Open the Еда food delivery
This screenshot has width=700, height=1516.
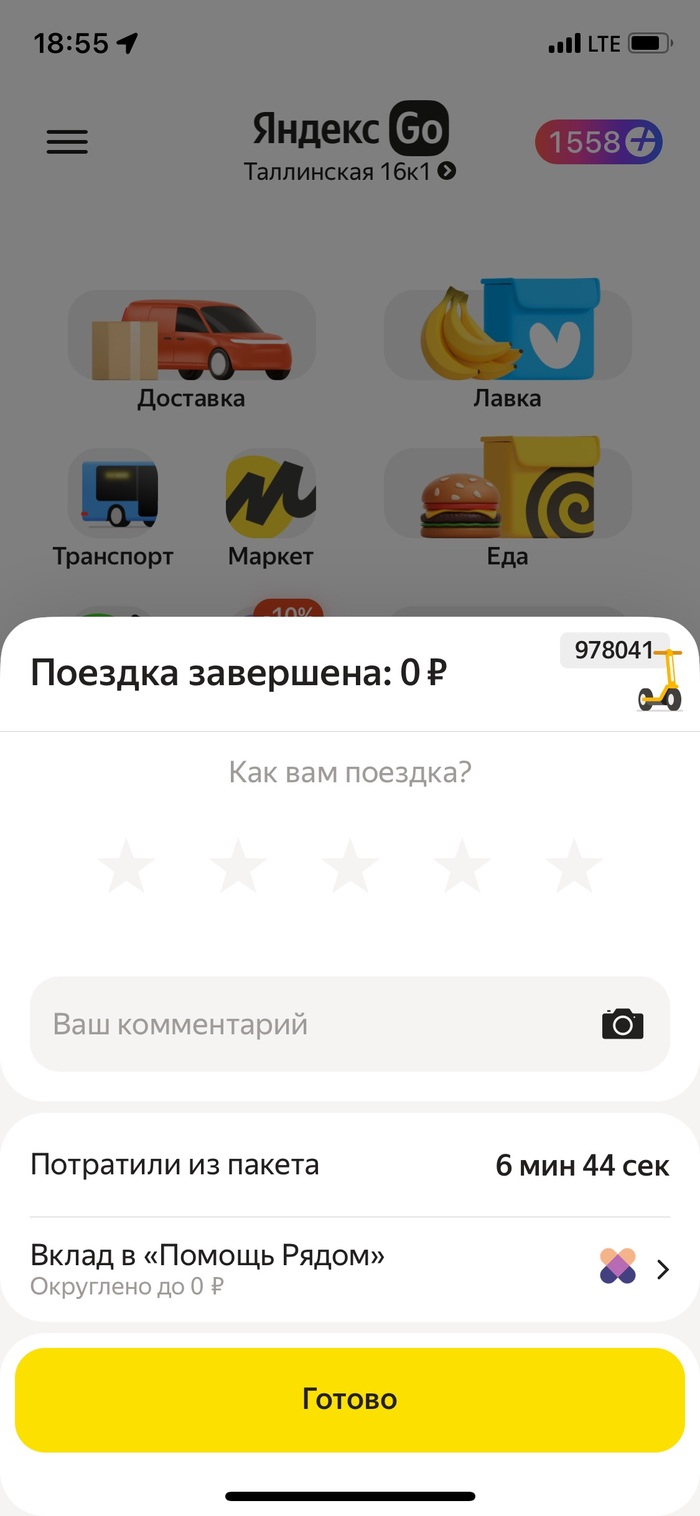(x=508, y=506)
